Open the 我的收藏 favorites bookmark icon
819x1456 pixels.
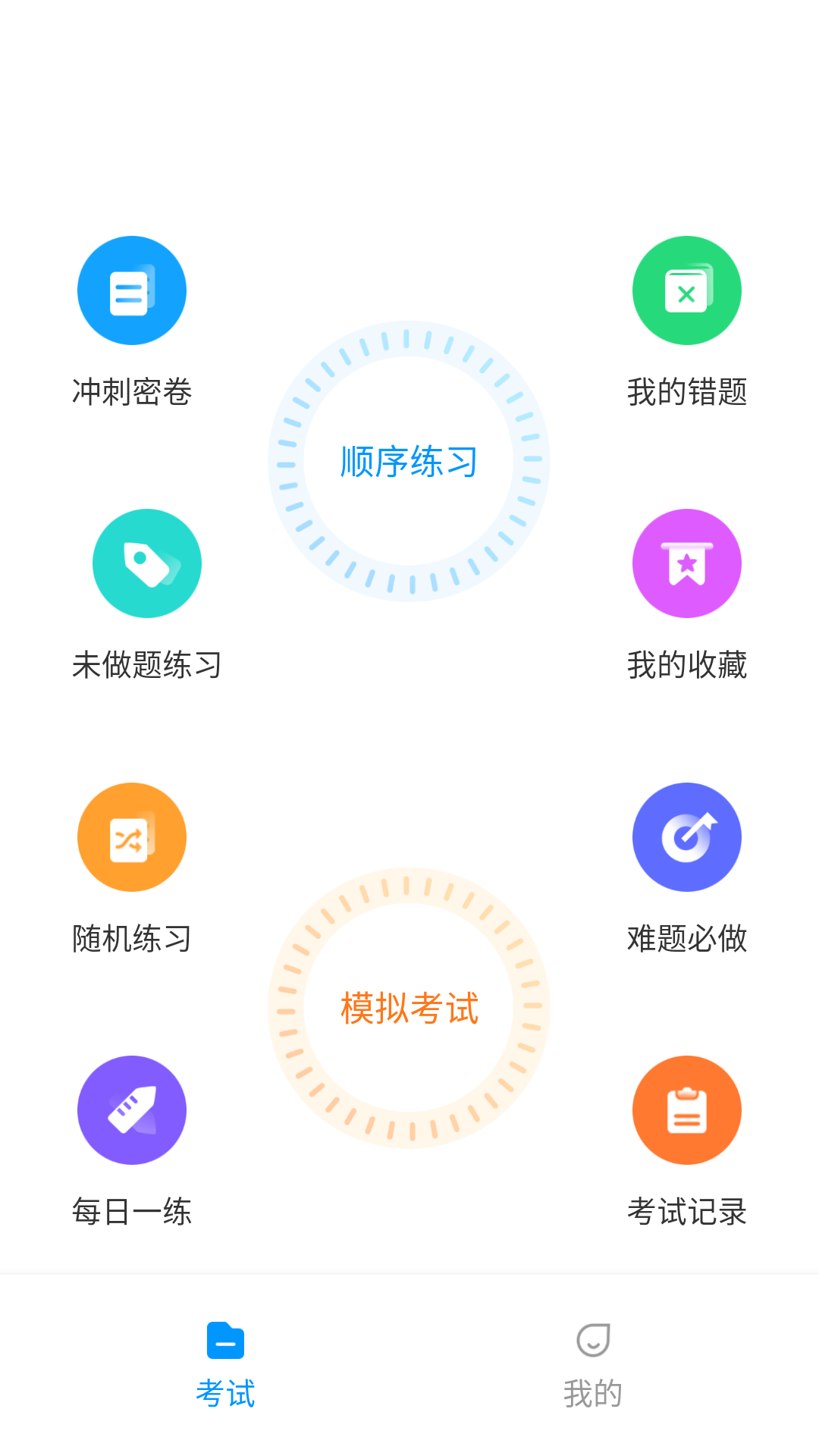click(687, 563)
